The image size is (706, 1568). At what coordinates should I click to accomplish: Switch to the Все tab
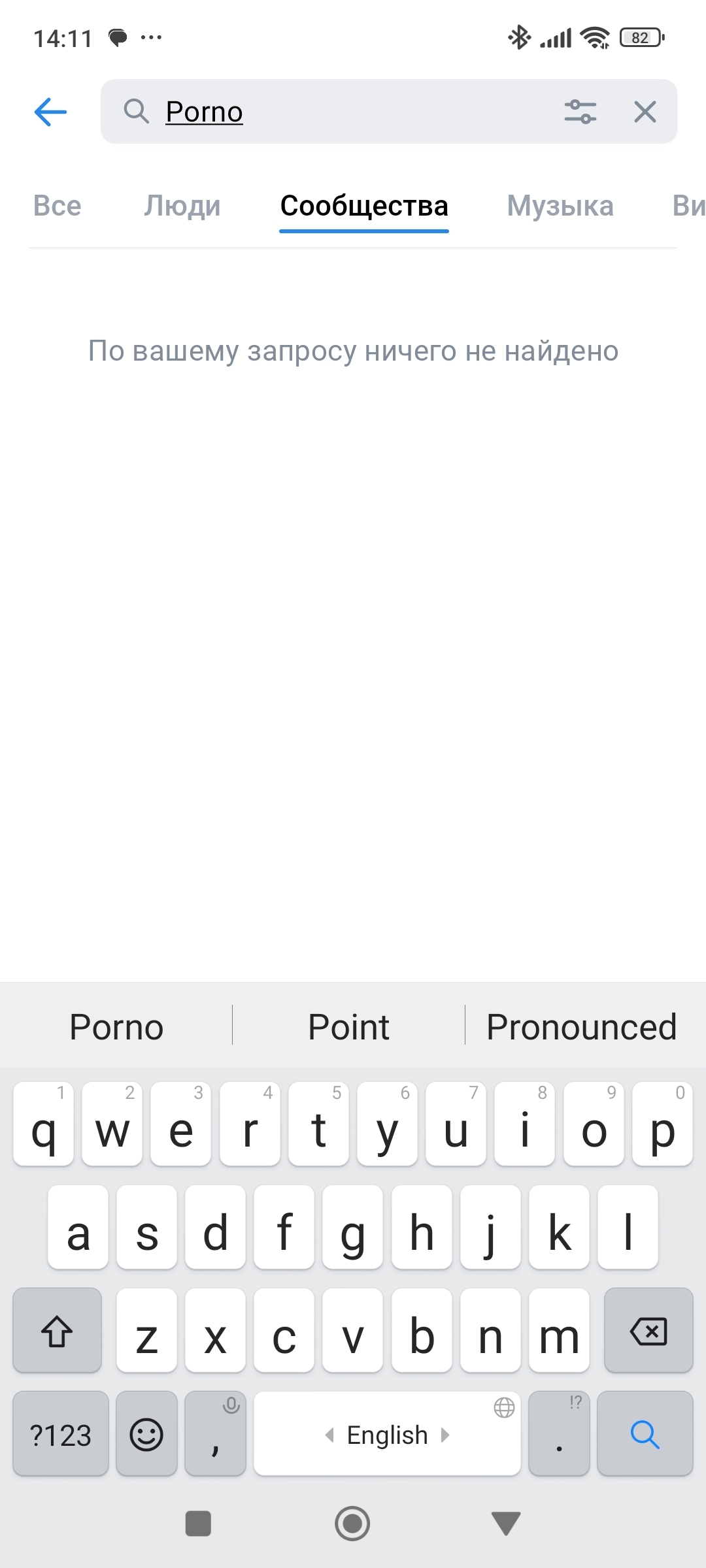58,206
